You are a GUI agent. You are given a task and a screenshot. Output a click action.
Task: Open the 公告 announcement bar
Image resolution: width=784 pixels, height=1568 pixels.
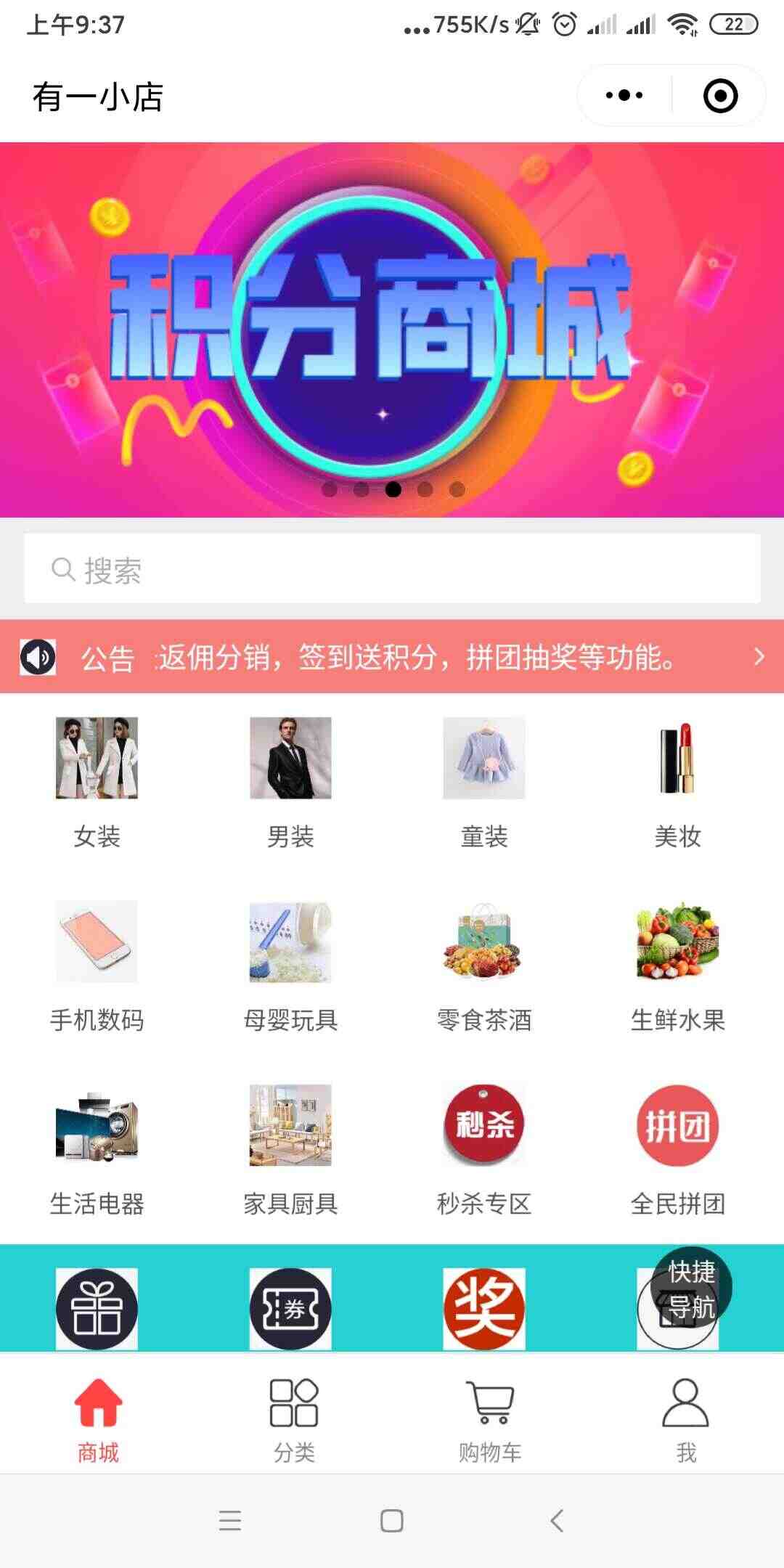tap(392, 657)
